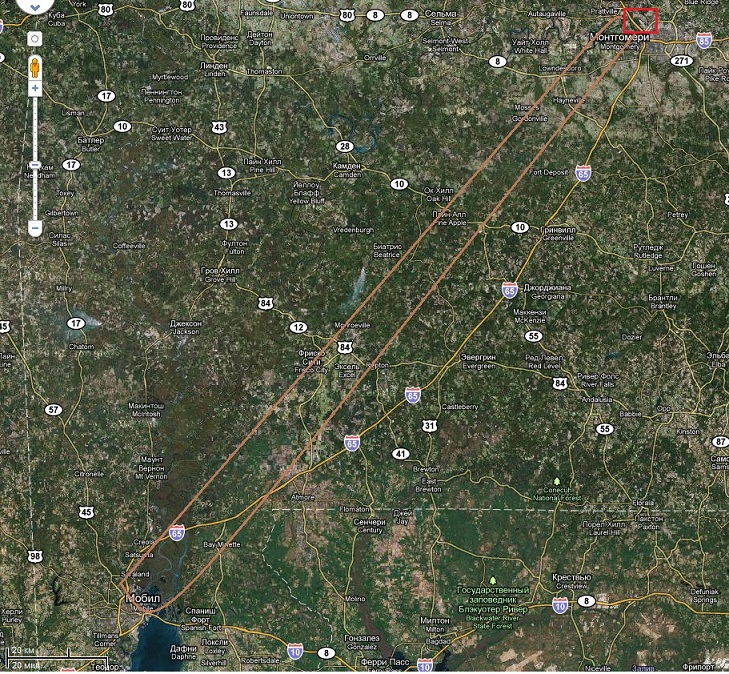
Task: Zoom in with the plus button
Action: [x=35, y=89]
